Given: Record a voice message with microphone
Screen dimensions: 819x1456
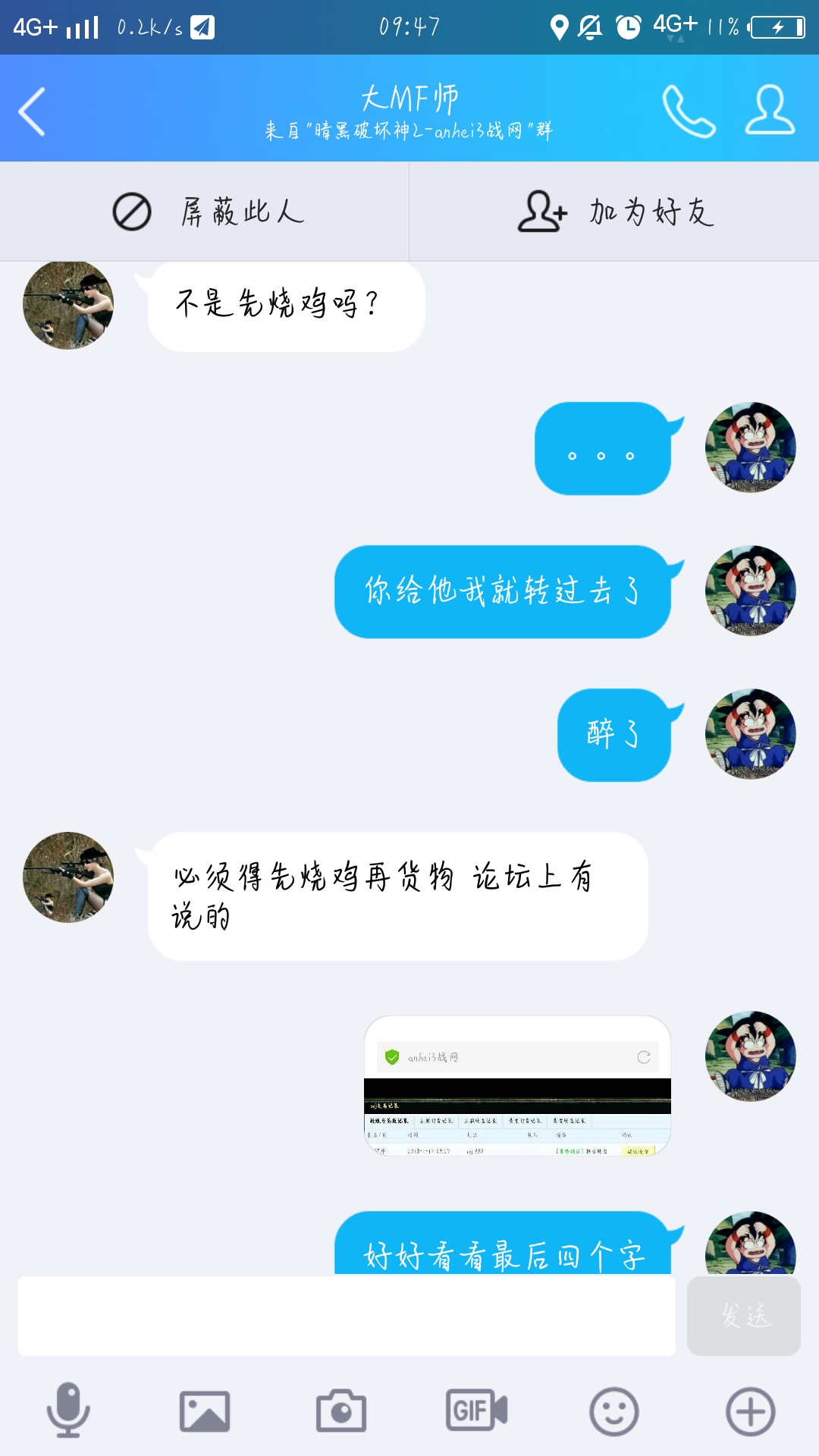Looking at the screenshot, I should tap(68, 1411).
